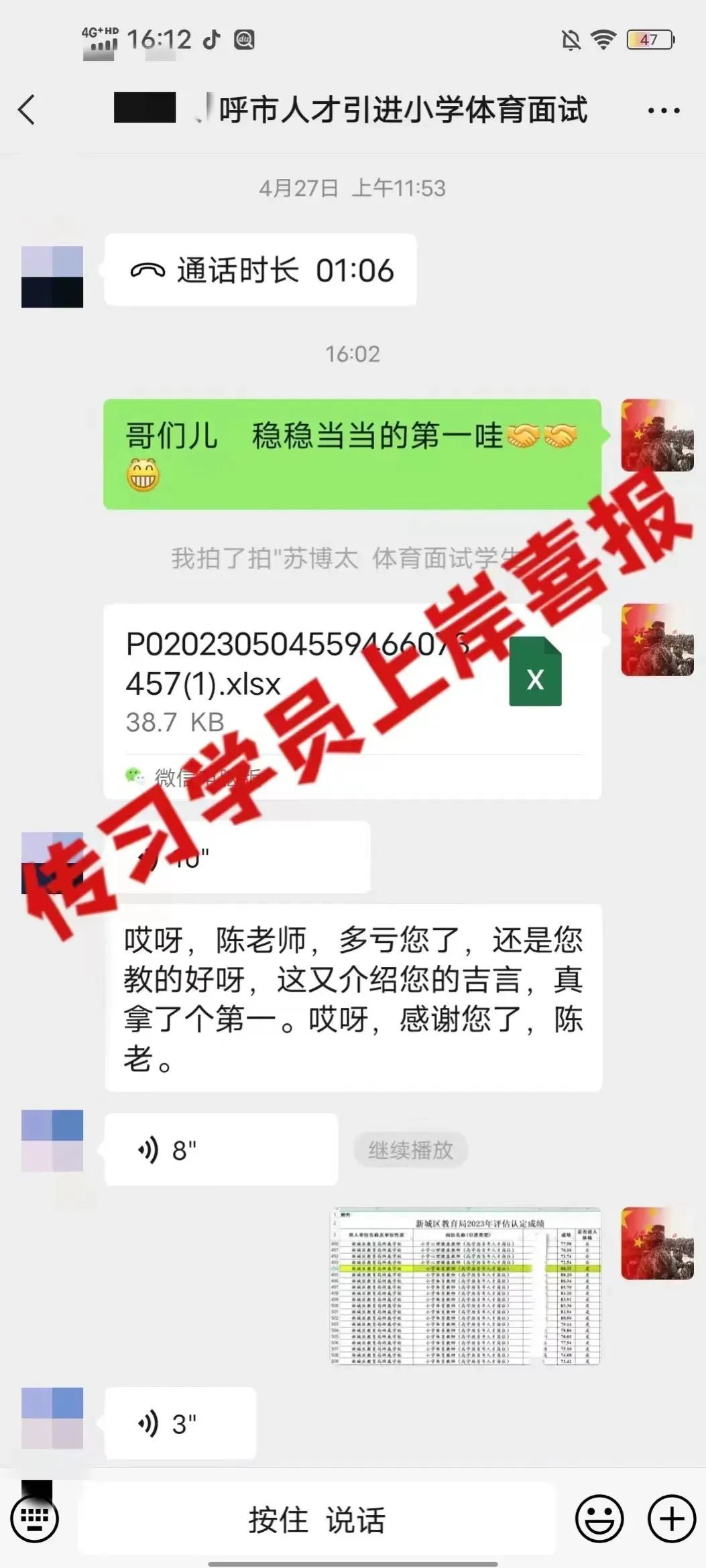Open the .xlsx file attachment
The image size is (706, 1568).
click(x=353, y=701)
